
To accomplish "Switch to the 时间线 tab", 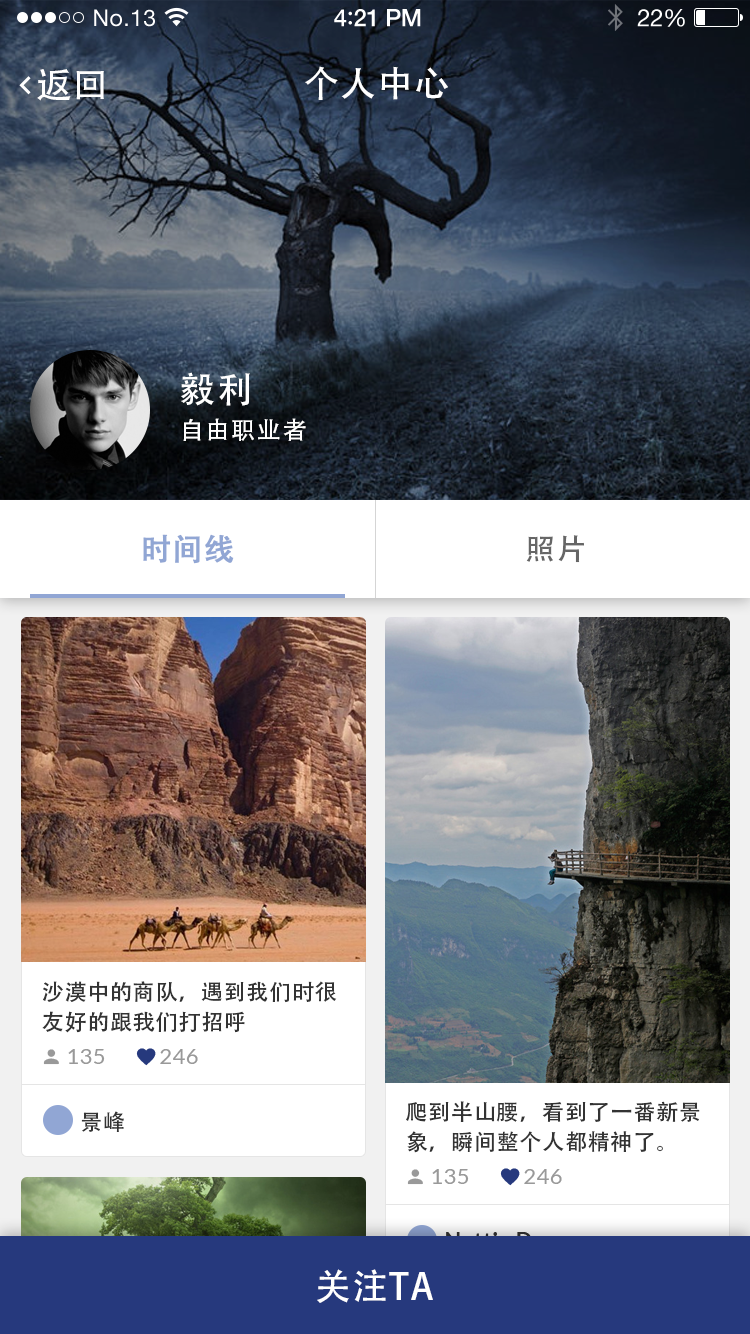I will pyautogui.click(x=187, y=549).
